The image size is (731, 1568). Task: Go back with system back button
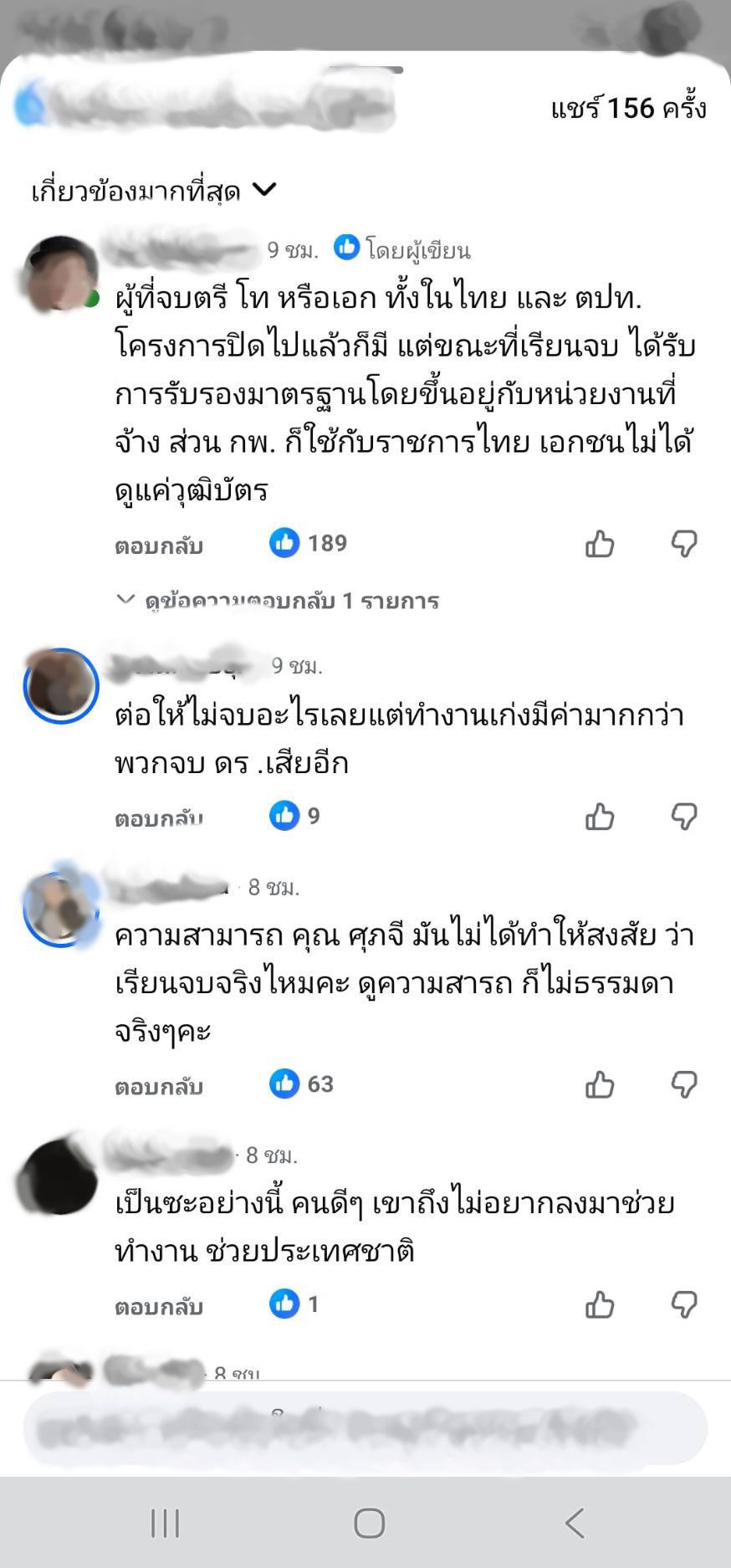tap(575, 1523)
